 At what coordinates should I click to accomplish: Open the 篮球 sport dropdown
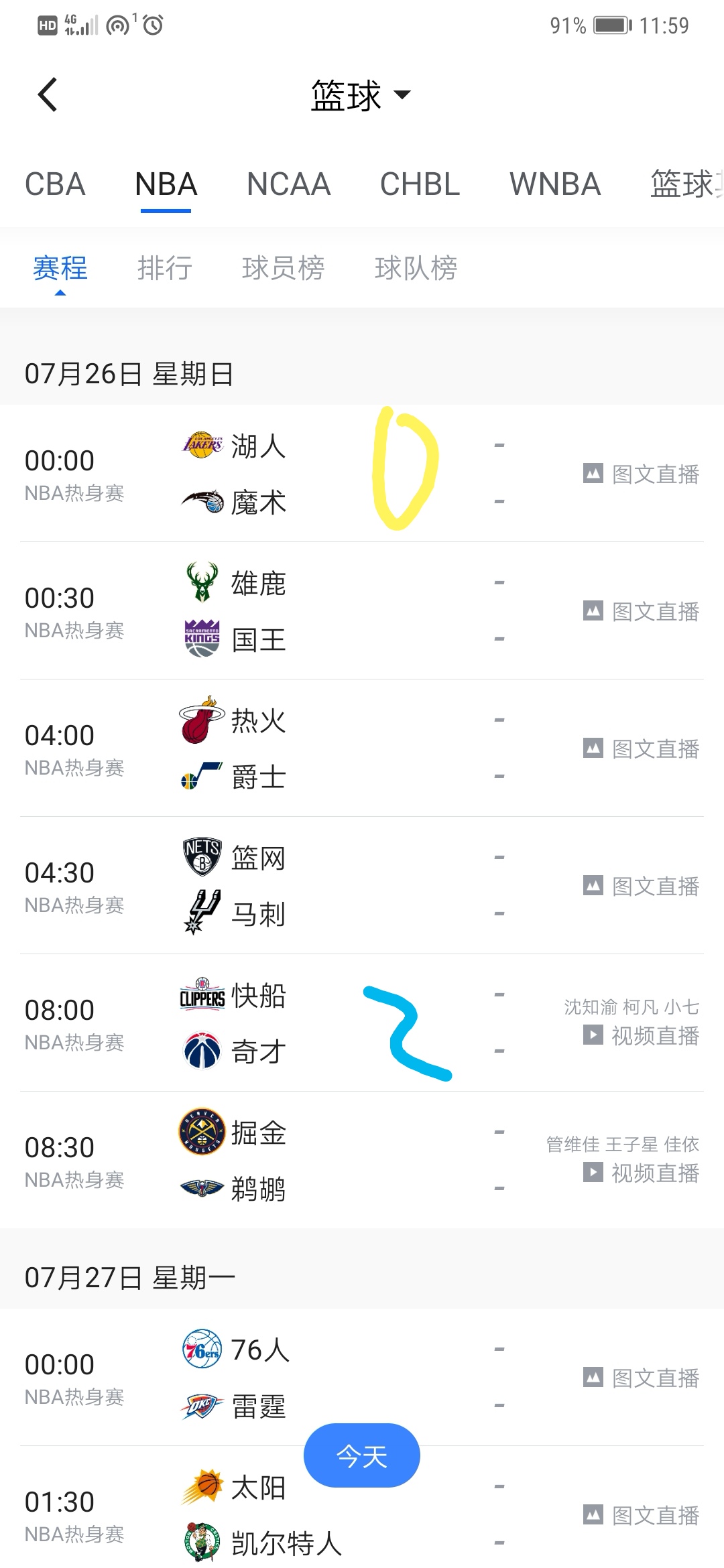point(360,95)
